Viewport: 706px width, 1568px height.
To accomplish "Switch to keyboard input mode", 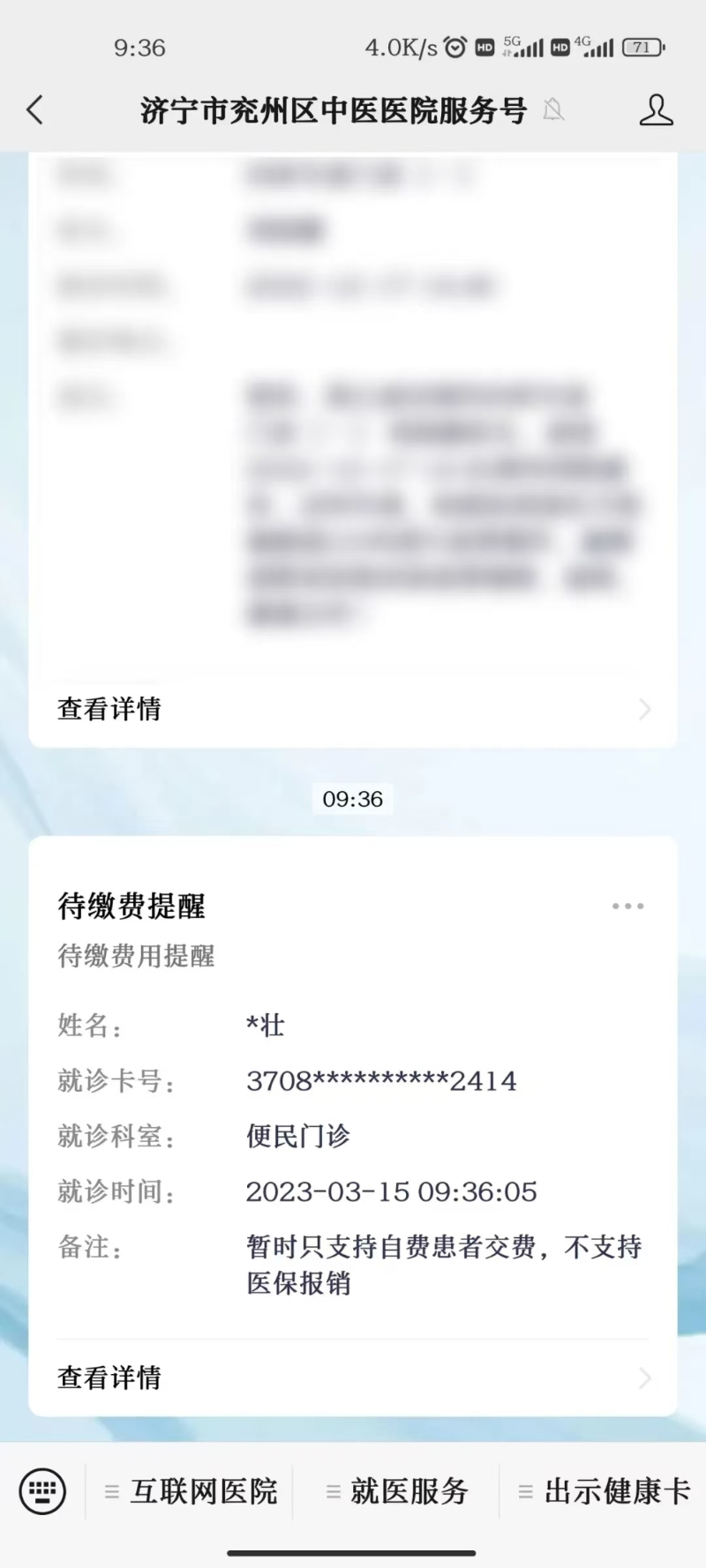I will (x=42, y=1491).
